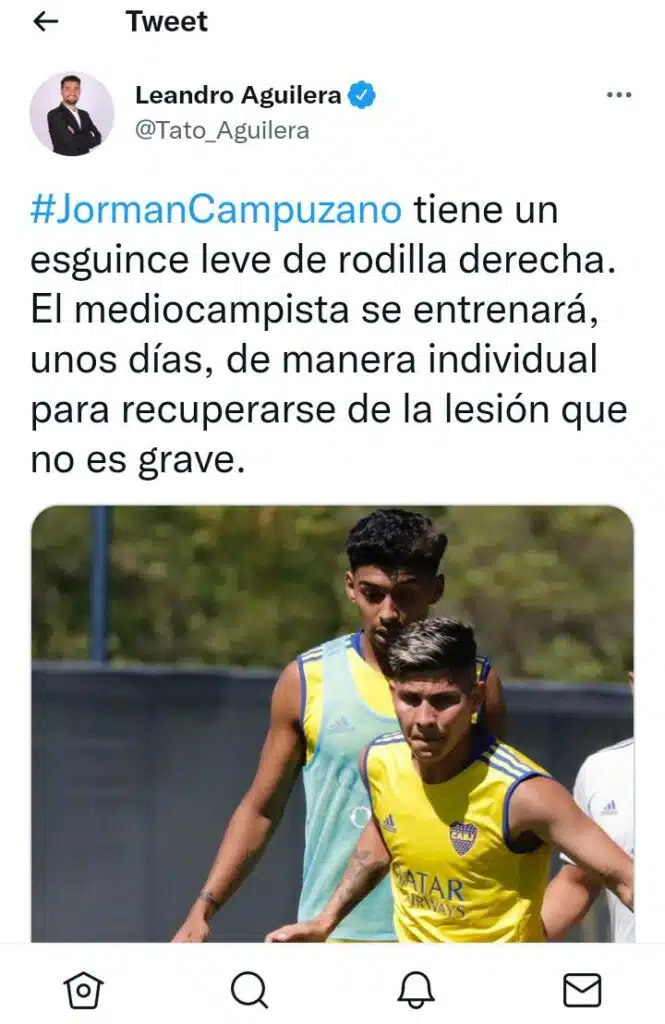
Task: Open the @Tato_Aguilera handle
Action: click(x=222, y=130)
